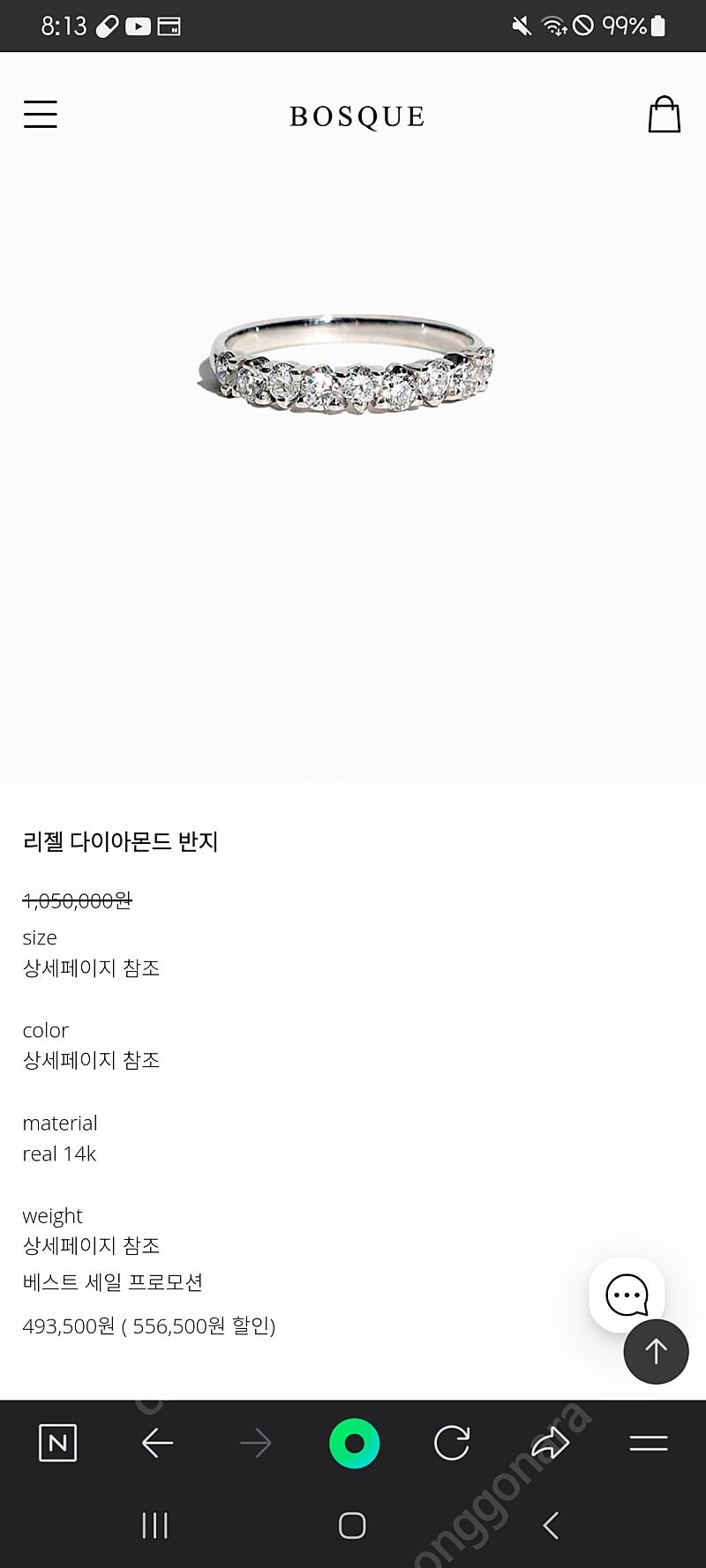Viewport: 706px width, 1568px height.
Task: Open the hamburger menu
Action: pos(40,115)
